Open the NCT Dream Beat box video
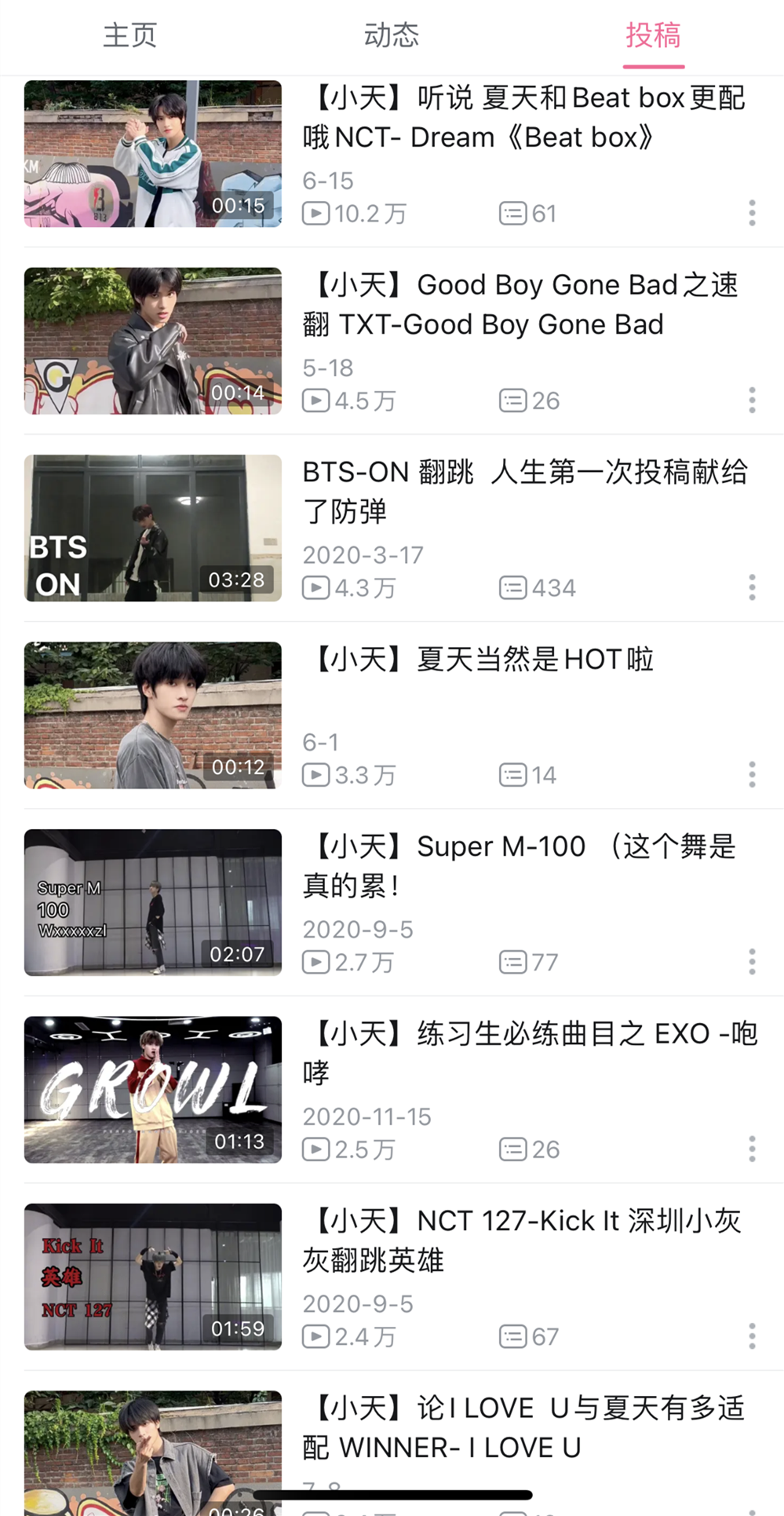Screen dimensions: 784x1516 coord(153,154)
